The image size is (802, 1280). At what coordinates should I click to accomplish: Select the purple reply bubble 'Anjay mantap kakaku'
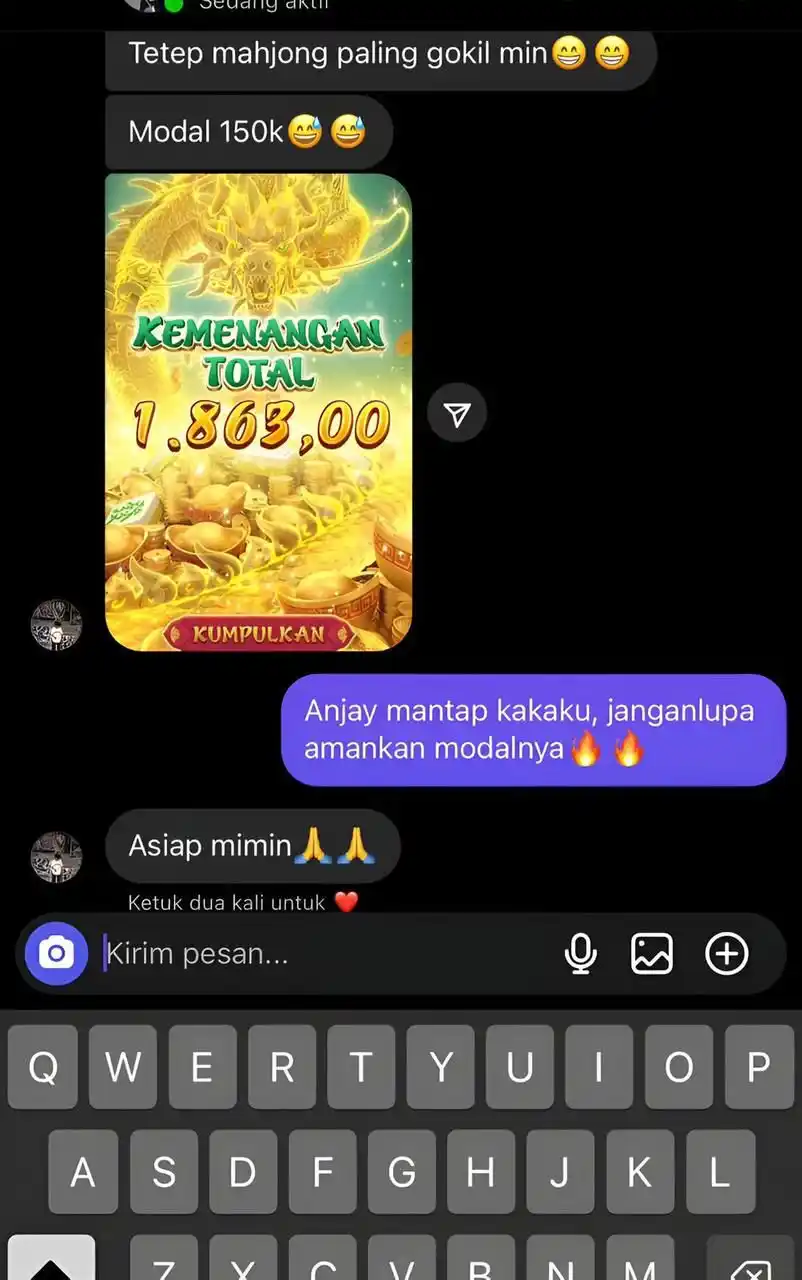click(532, 728)
